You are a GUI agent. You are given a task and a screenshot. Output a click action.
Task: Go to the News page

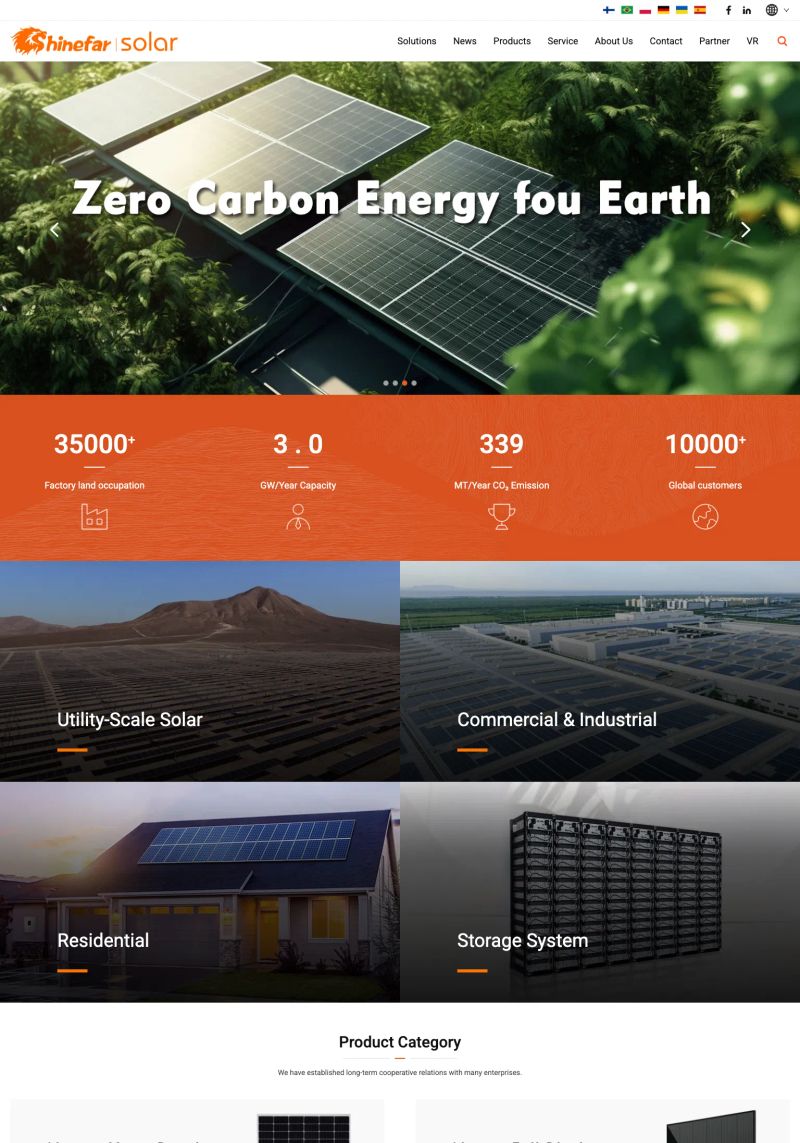coord(464,41)
